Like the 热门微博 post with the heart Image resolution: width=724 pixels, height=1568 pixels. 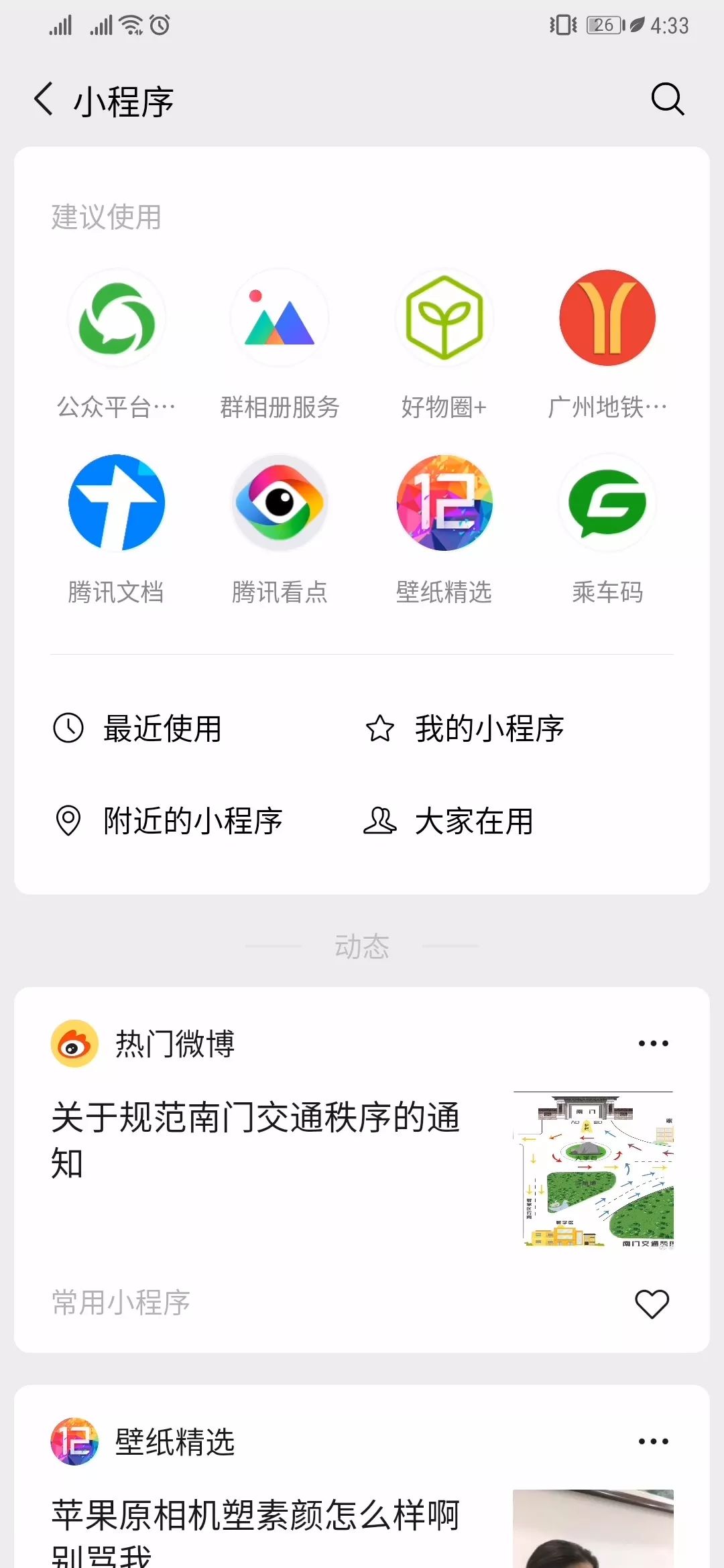[652, 1304]
